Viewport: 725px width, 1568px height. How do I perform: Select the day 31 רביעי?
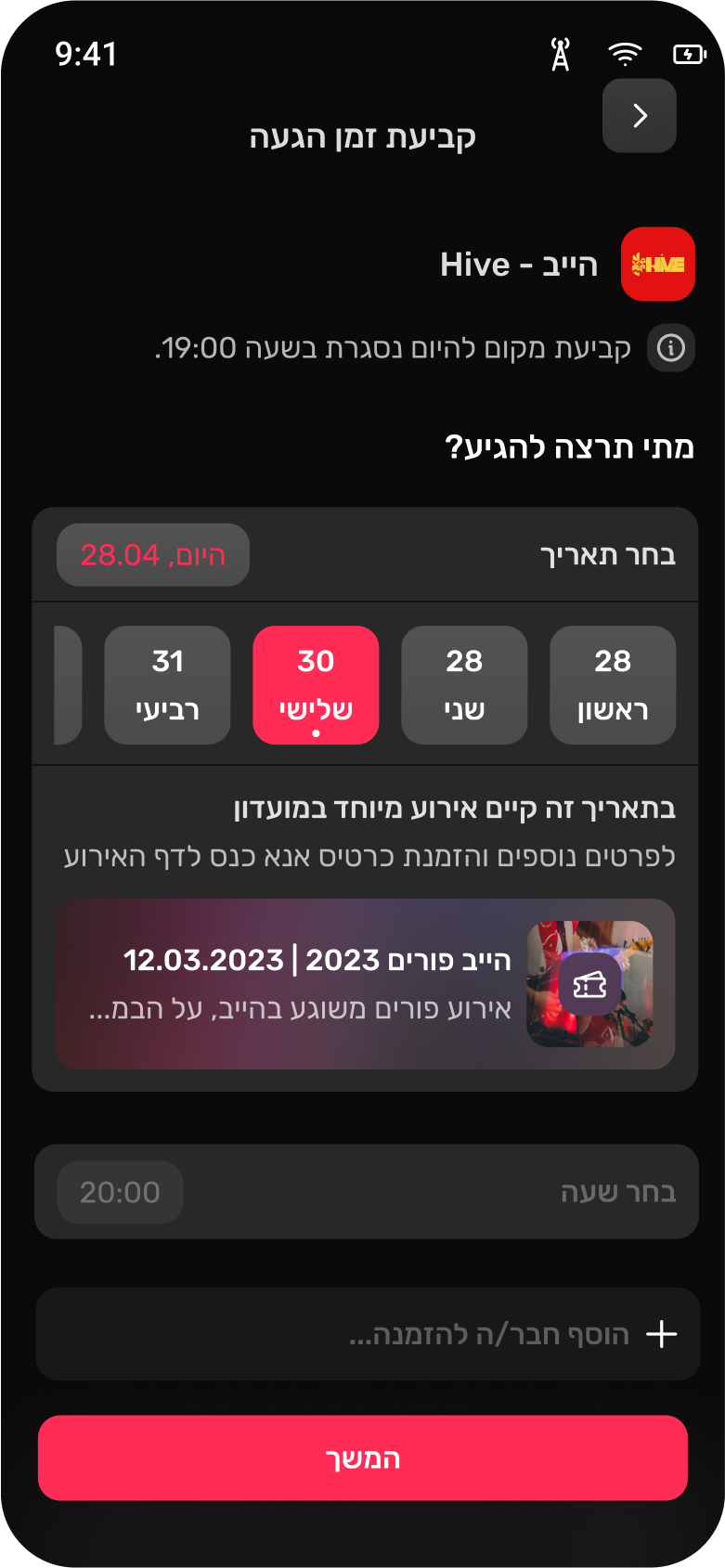167,685
